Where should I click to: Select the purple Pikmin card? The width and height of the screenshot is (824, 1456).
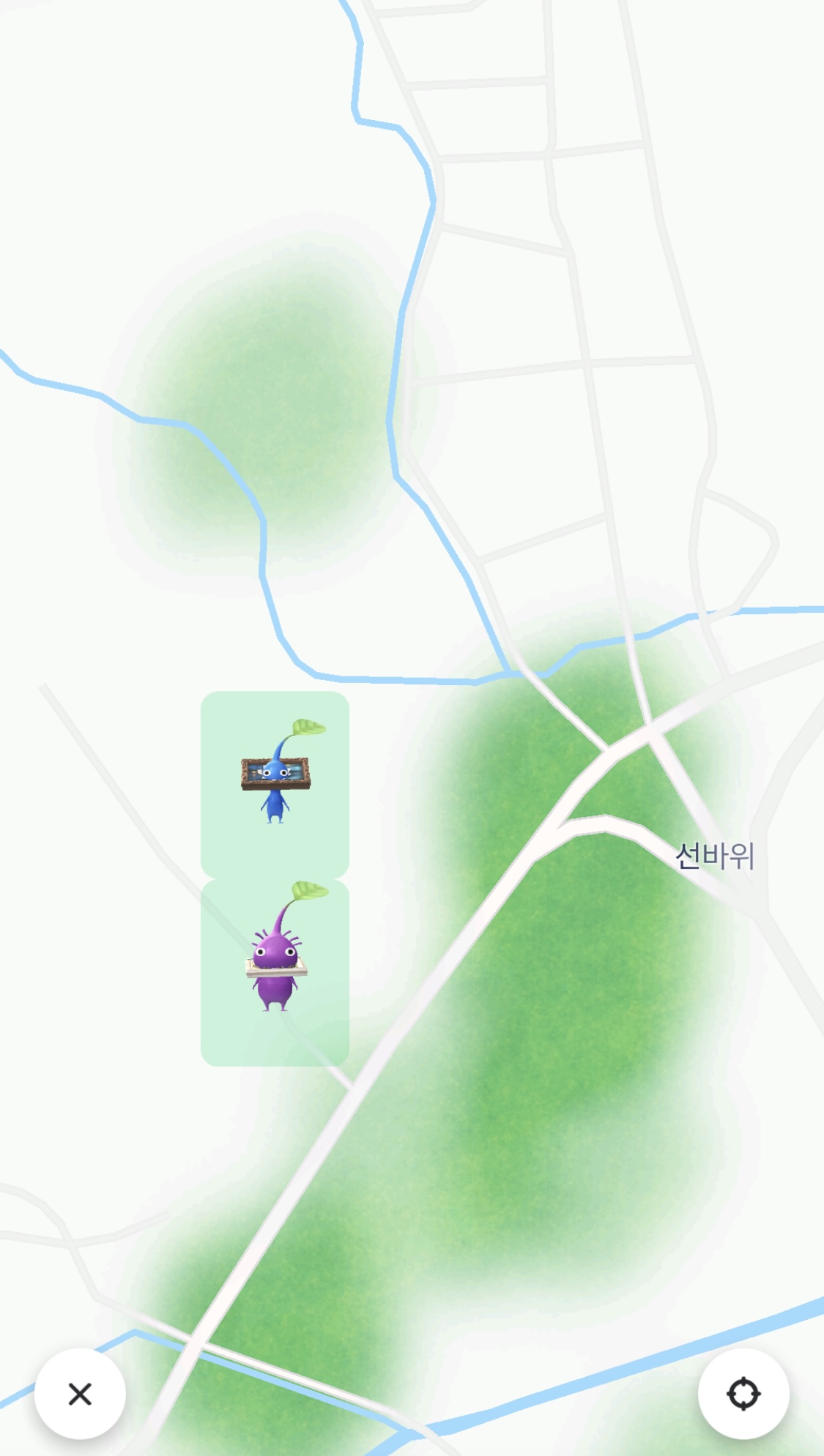[275, 971]
